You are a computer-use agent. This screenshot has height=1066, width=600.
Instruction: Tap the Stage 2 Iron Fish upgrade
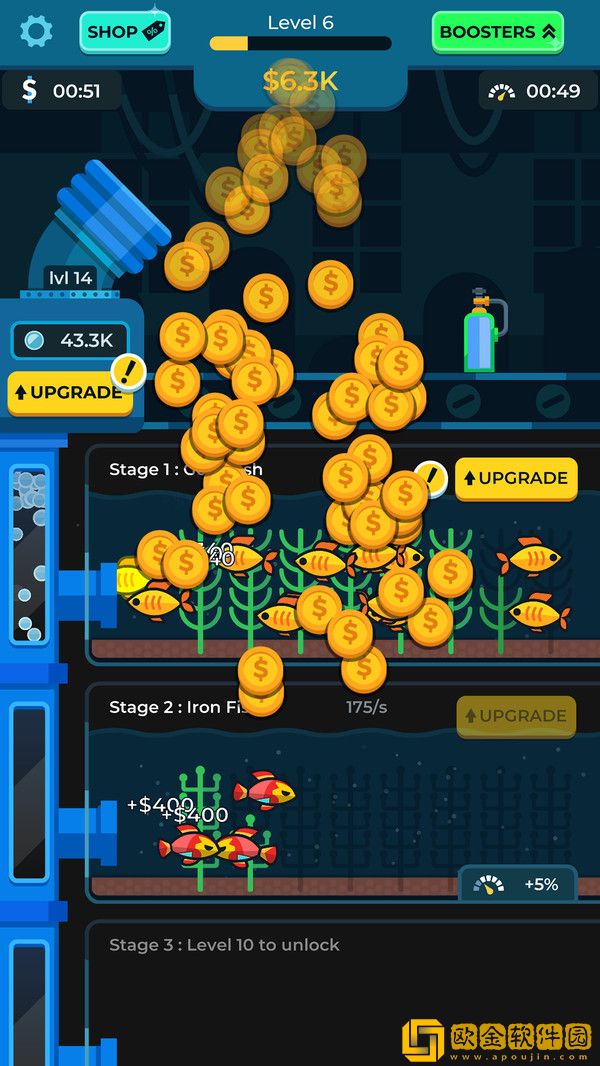click(x=516, y=716)
